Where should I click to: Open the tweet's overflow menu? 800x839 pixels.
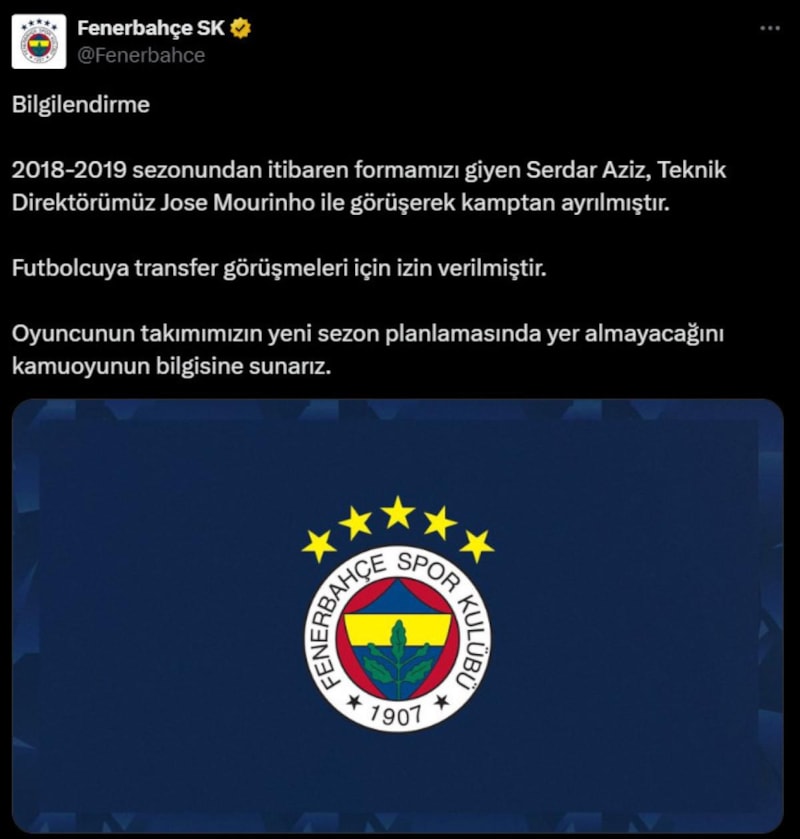point(769,29)
